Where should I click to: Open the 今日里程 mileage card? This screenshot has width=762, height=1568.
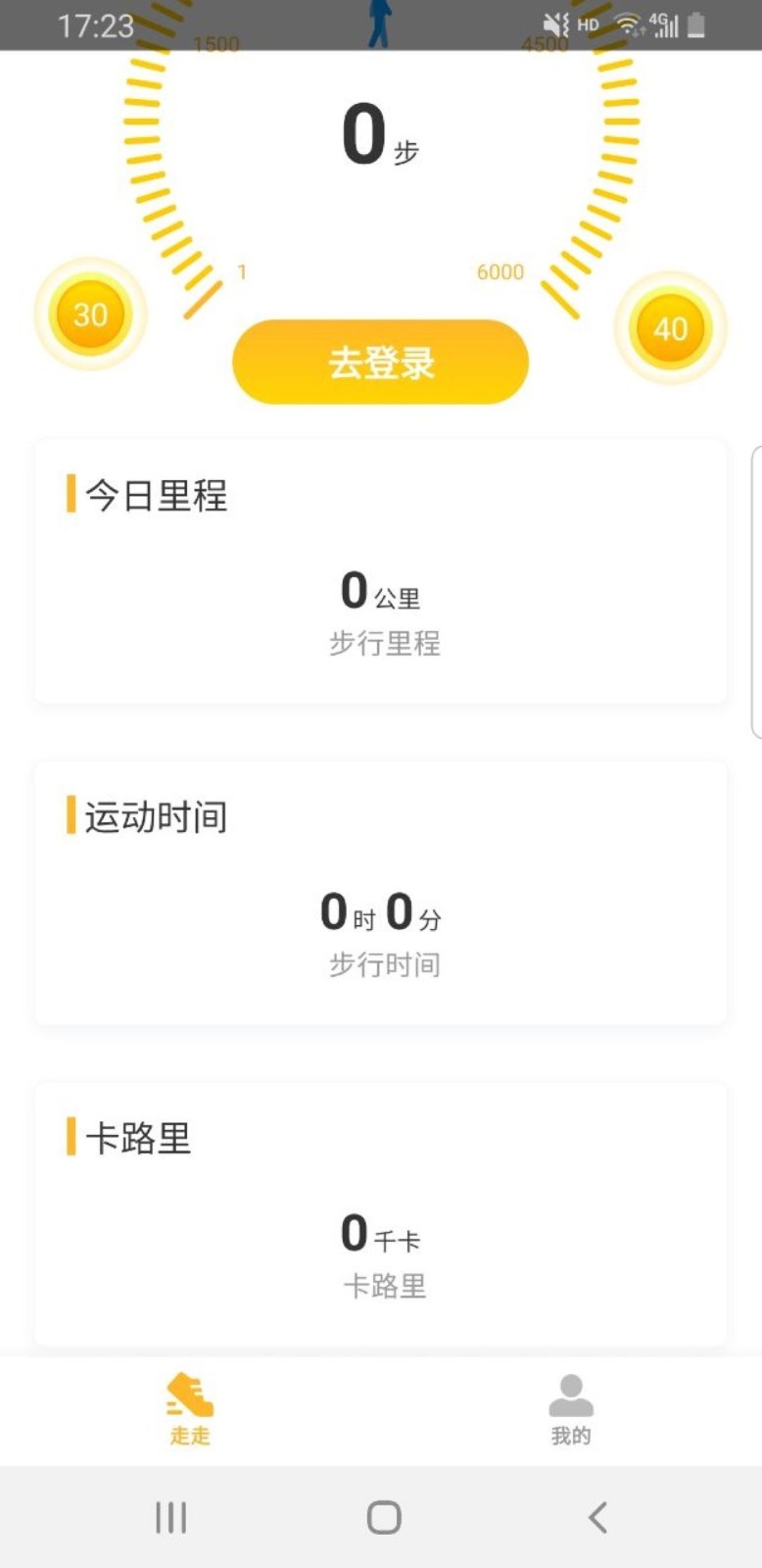click(380, 568)
